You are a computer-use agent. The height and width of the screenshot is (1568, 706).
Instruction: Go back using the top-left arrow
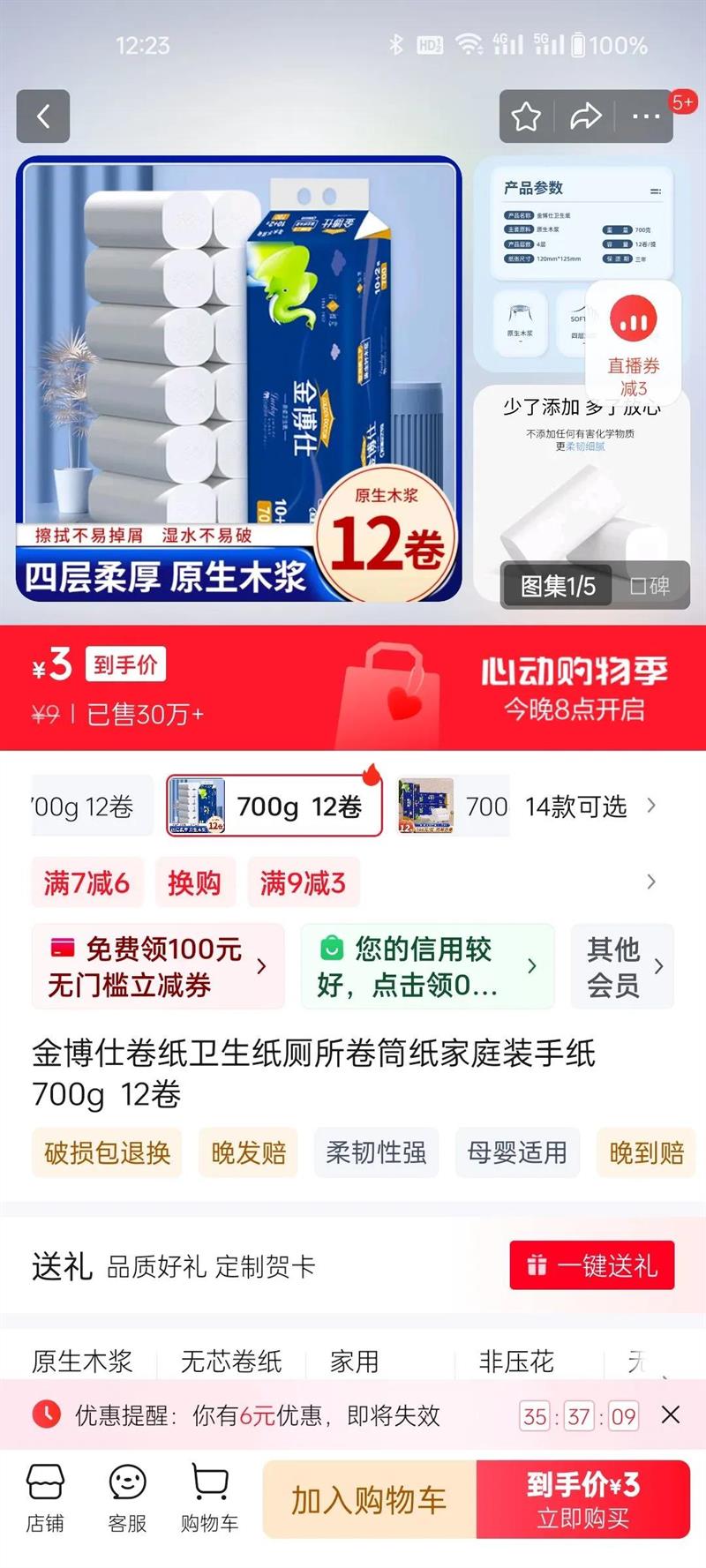tap(42, 116)
